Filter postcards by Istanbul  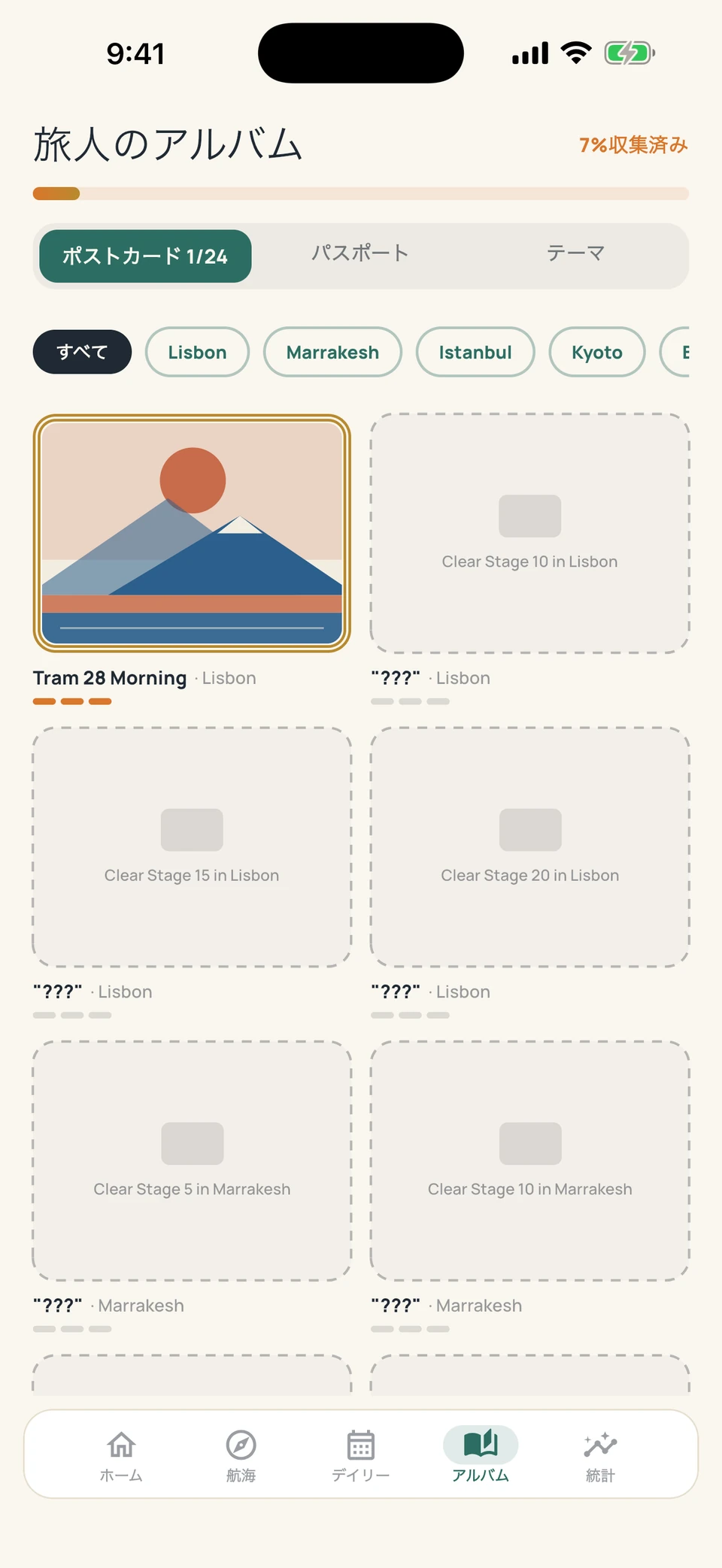coord(475,352)
